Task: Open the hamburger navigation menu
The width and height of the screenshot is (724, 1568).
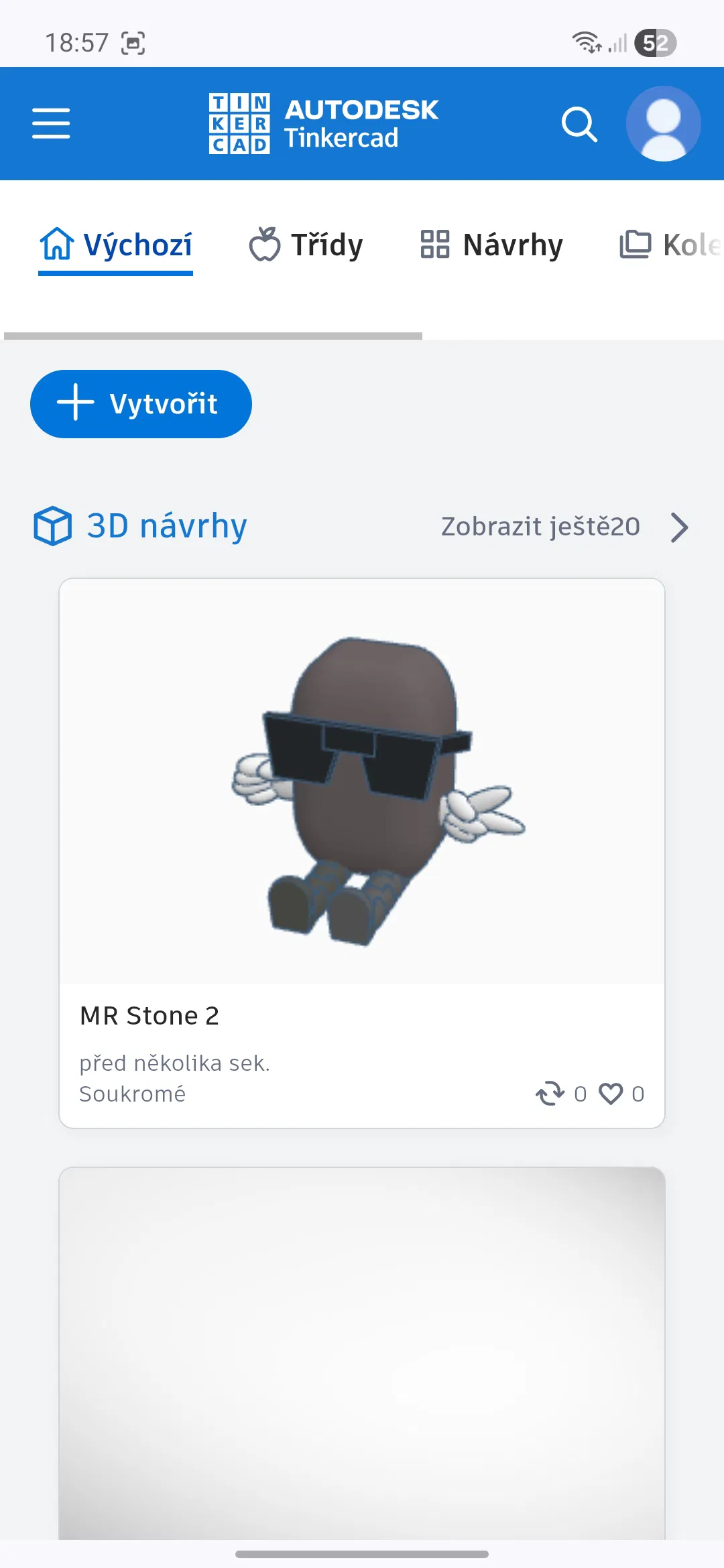Action: (51, 123)
